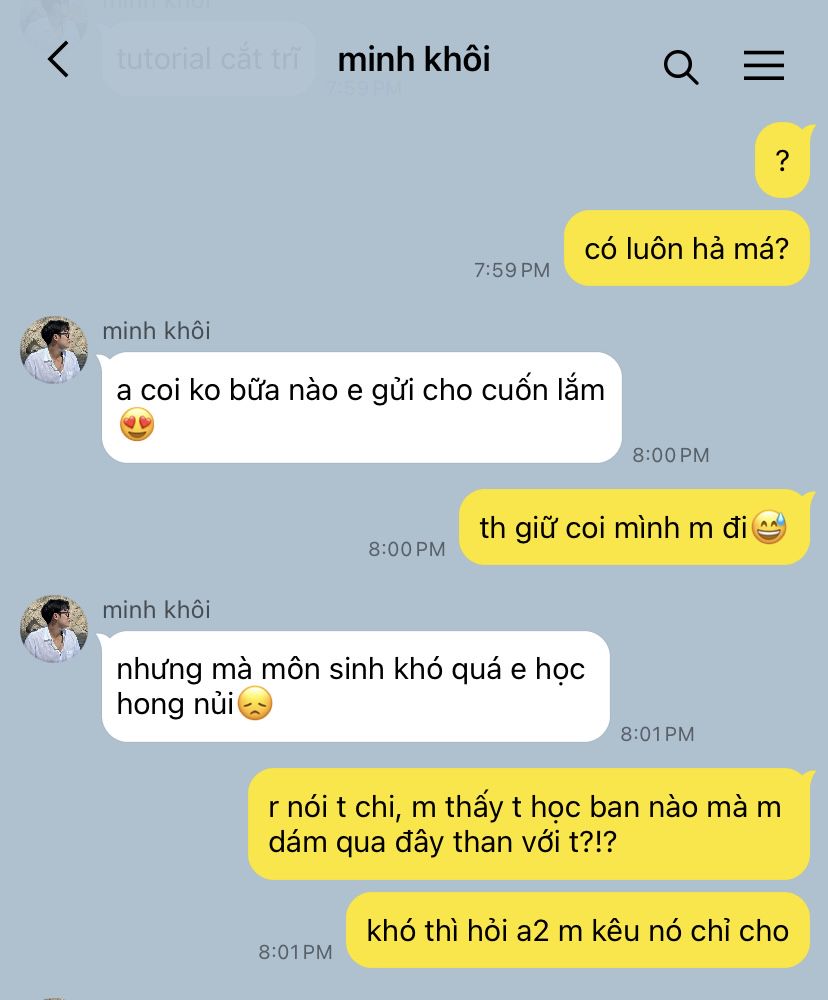Open minh khôi's avatar above 'nhưng mà môn sinh' message
Viewport: 828px width, 1000px height.
click(x=54, y=629)
